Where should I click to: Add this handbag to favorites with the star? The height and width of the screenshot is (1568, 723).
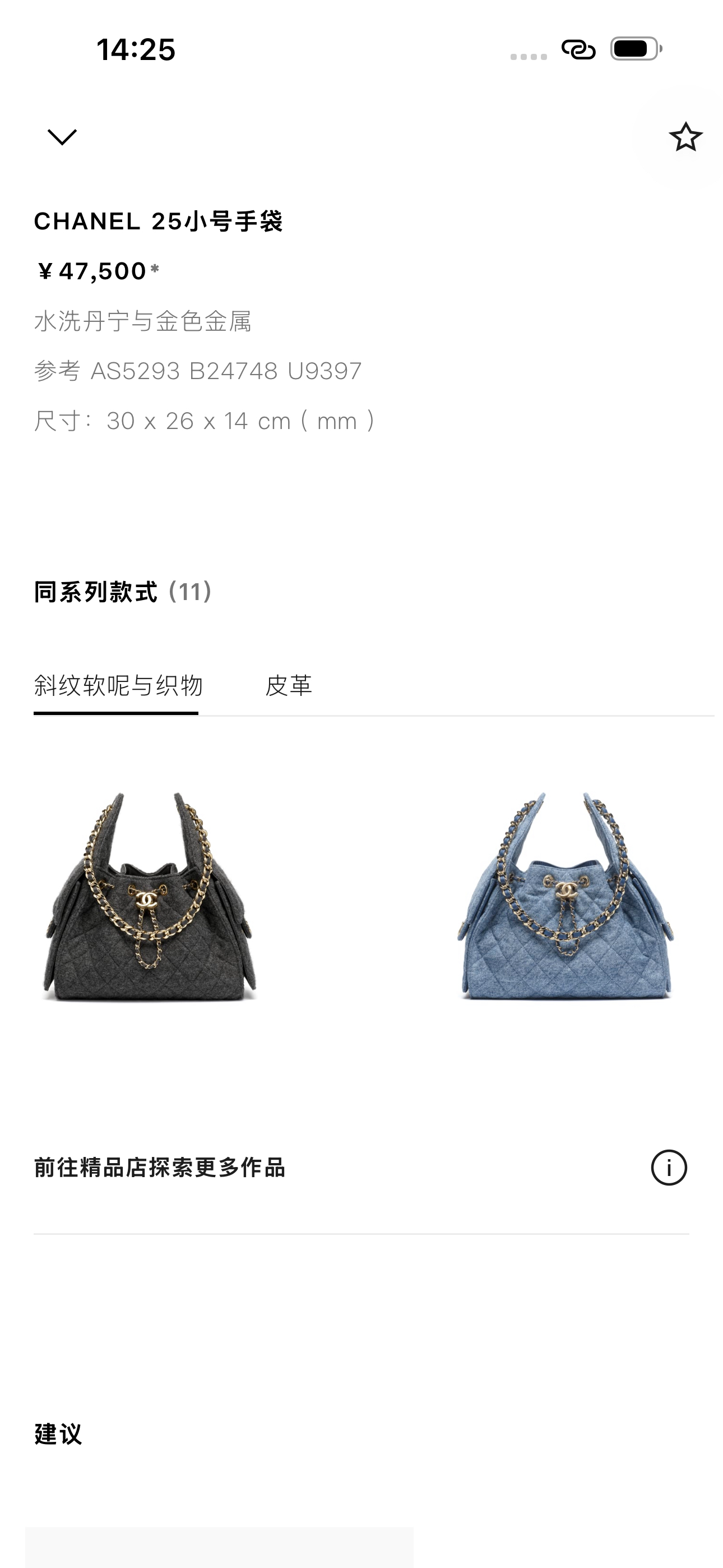(685, 137)
